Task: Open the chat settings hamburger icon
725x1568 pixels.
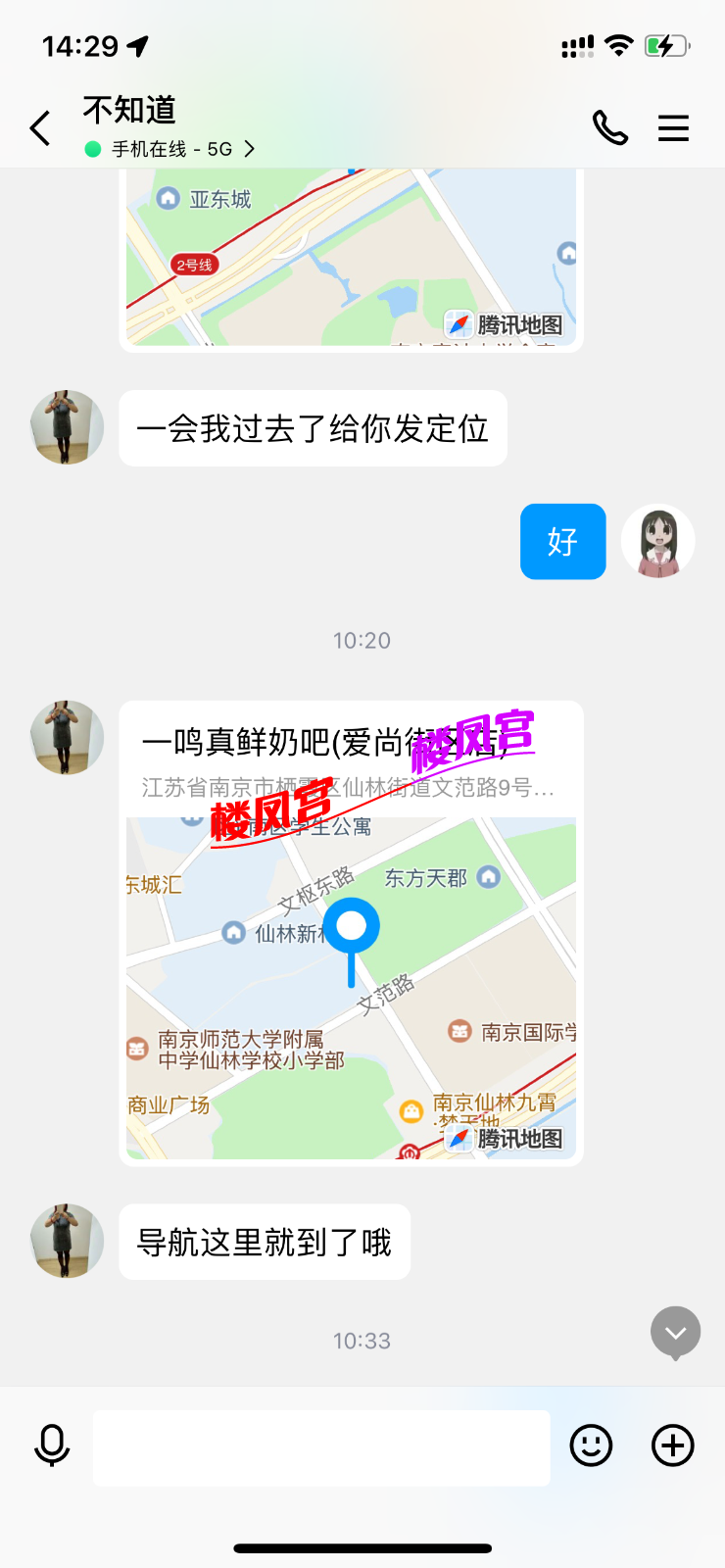Action: pos(673,127)
